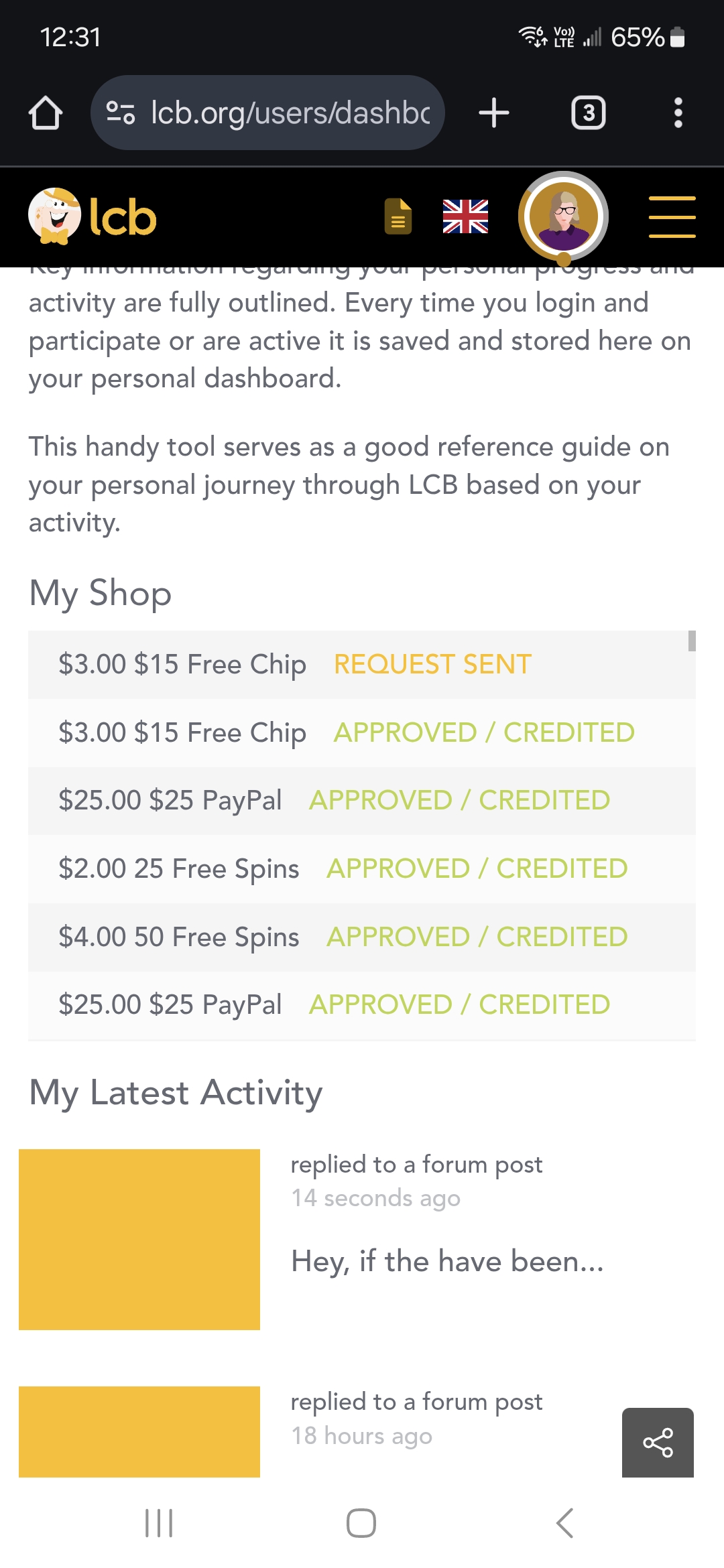This screenshot has height=1568, width=724.
Task: Open the system recent apps
Action: click(x=159, y=1523)
